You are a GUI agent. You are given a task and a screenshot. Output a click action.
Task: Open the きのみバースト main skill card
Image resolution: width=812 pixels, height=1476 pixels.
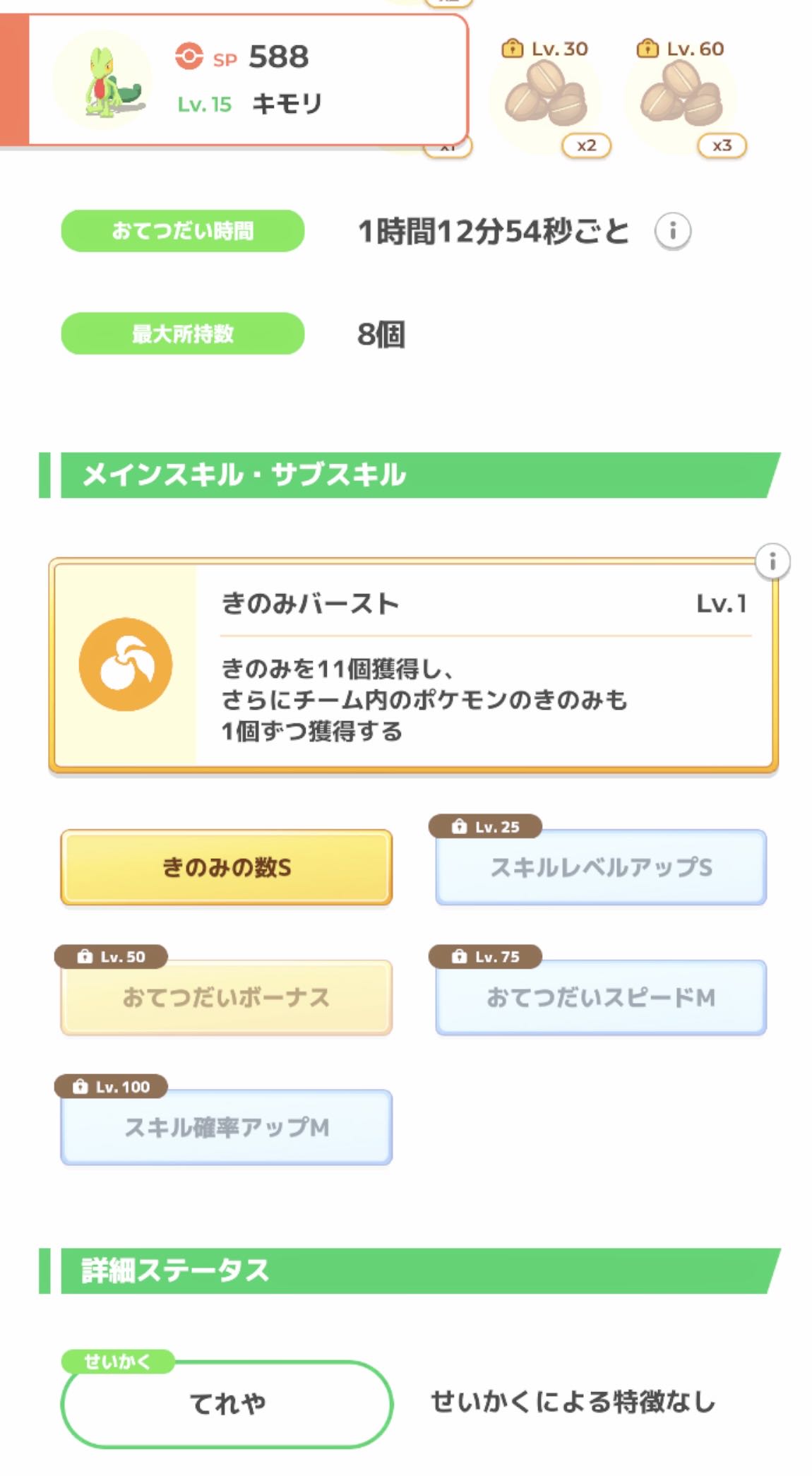[413, 665]
